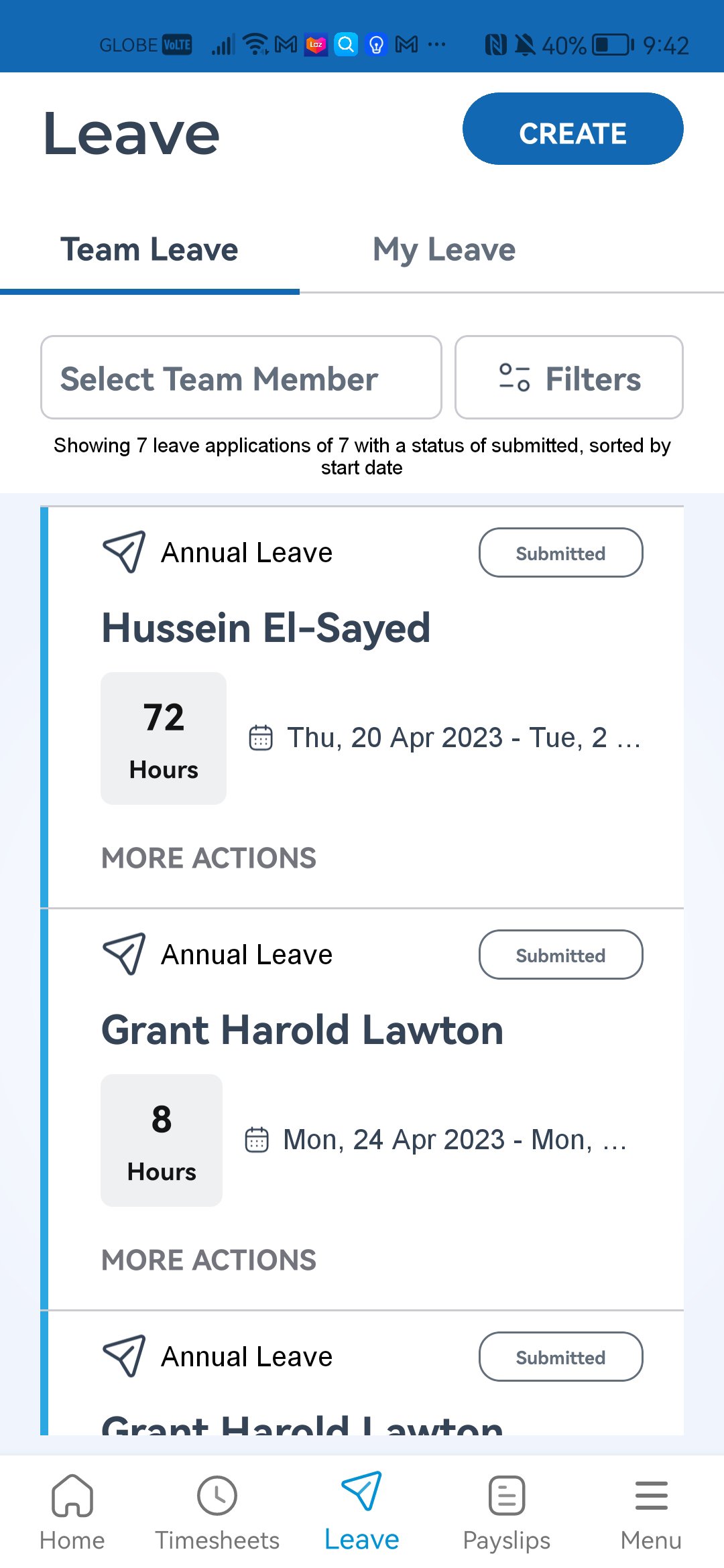Switch to the My Leave tab
The height and width of the screenshot is (1568, 724).
coord(444,250)
